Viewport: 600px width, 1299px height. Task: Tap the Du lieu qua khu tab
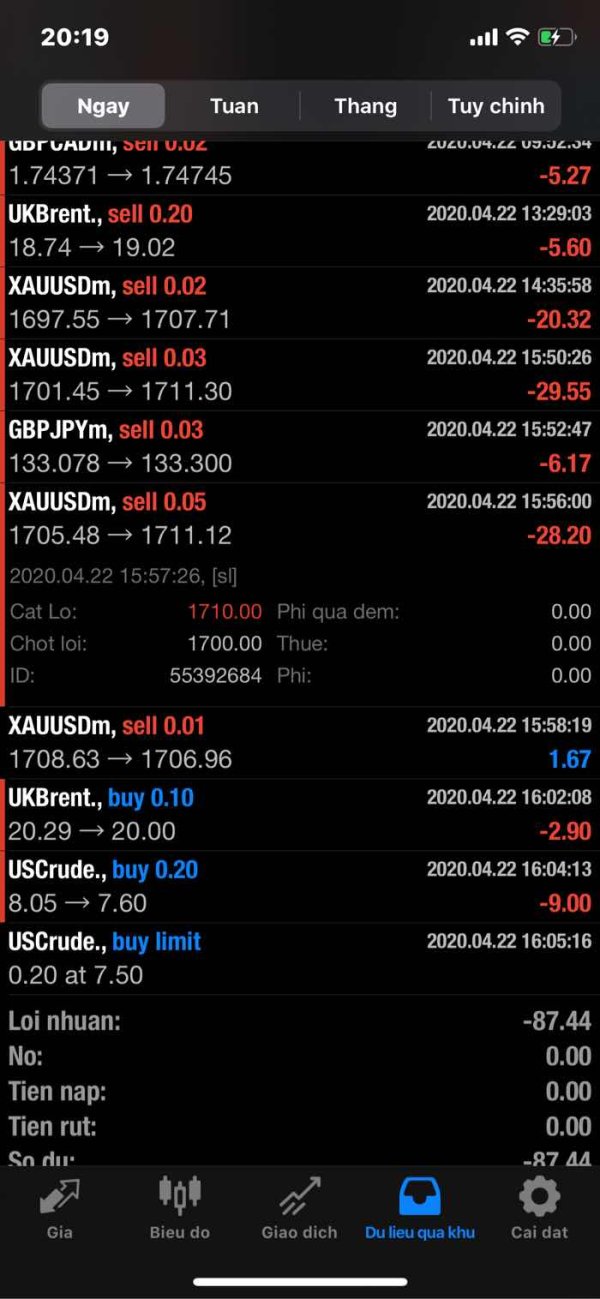420,1208
